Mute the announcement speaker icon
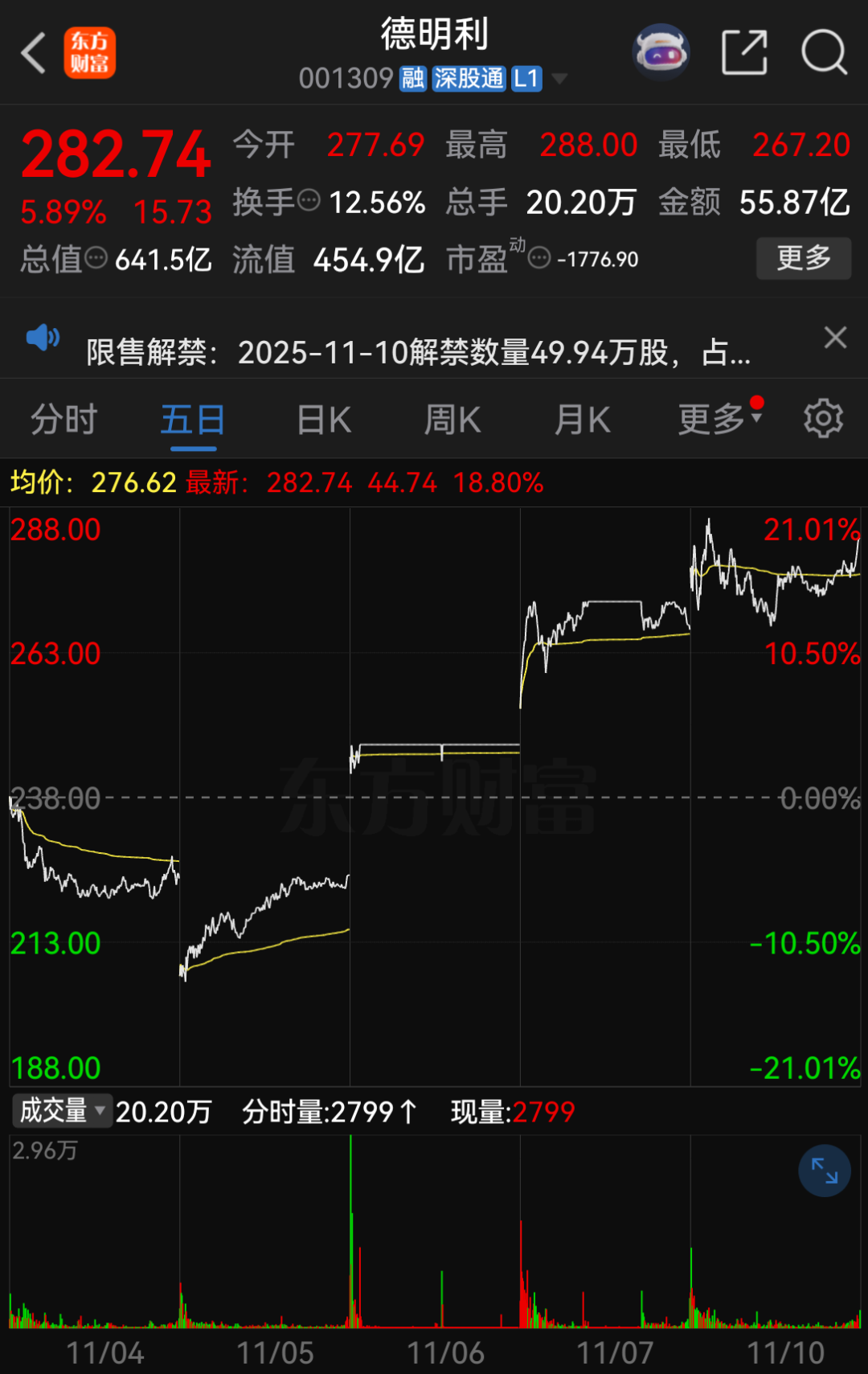The width and height of the screenshot is (868, 1374). (x=43, y=338)
